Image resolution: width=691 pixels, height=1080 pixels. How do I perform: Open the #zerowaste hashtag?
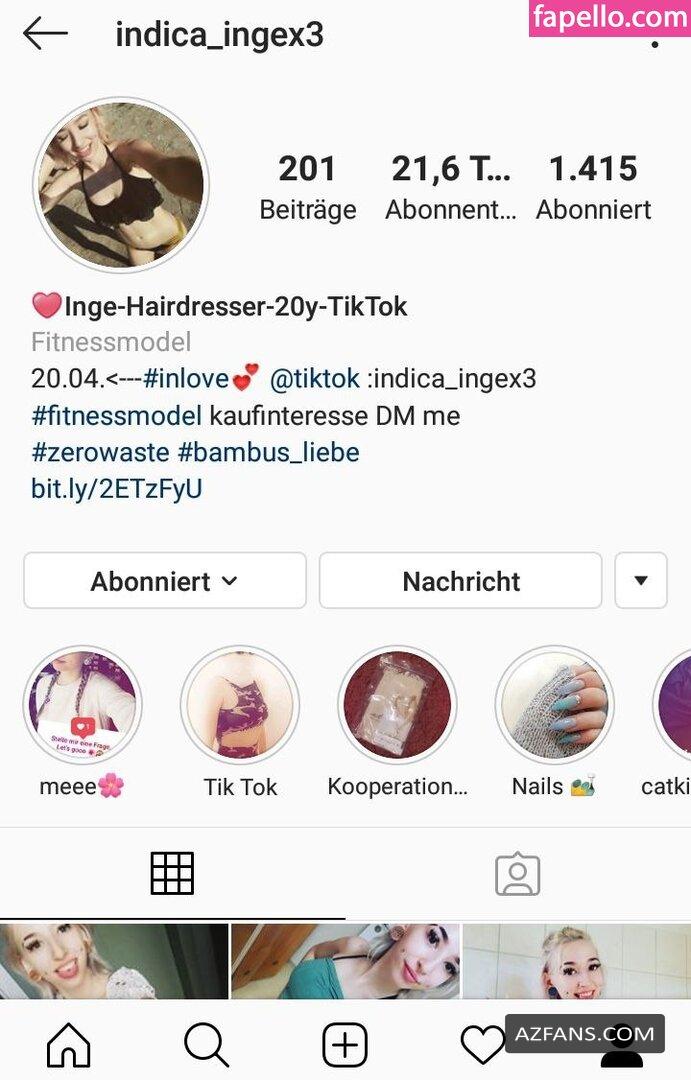[x=100, y=452]
